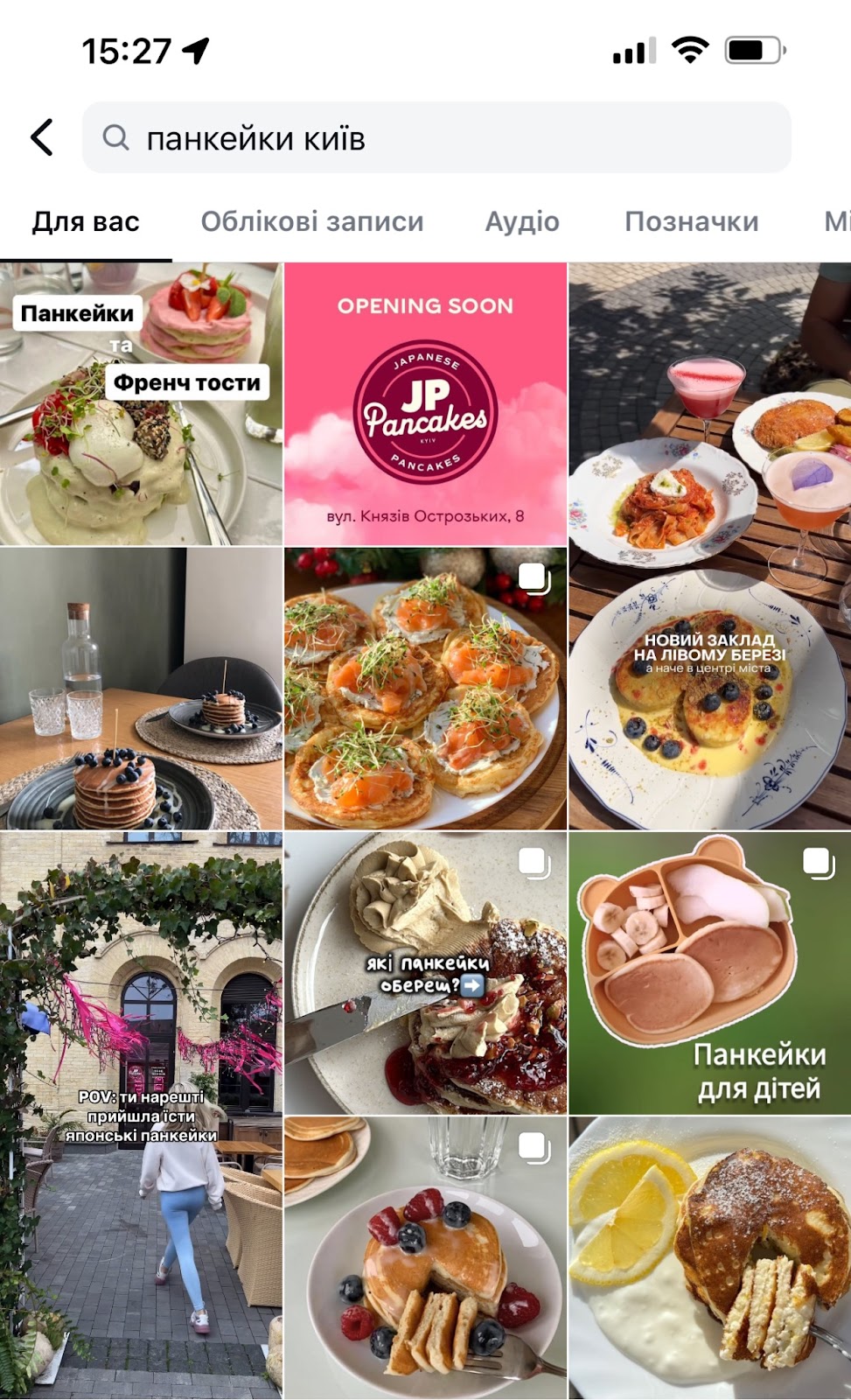Switch to the 'Облікові записи' tab
This screenshot has width=851, height=1400.
(x=311, y=222)
